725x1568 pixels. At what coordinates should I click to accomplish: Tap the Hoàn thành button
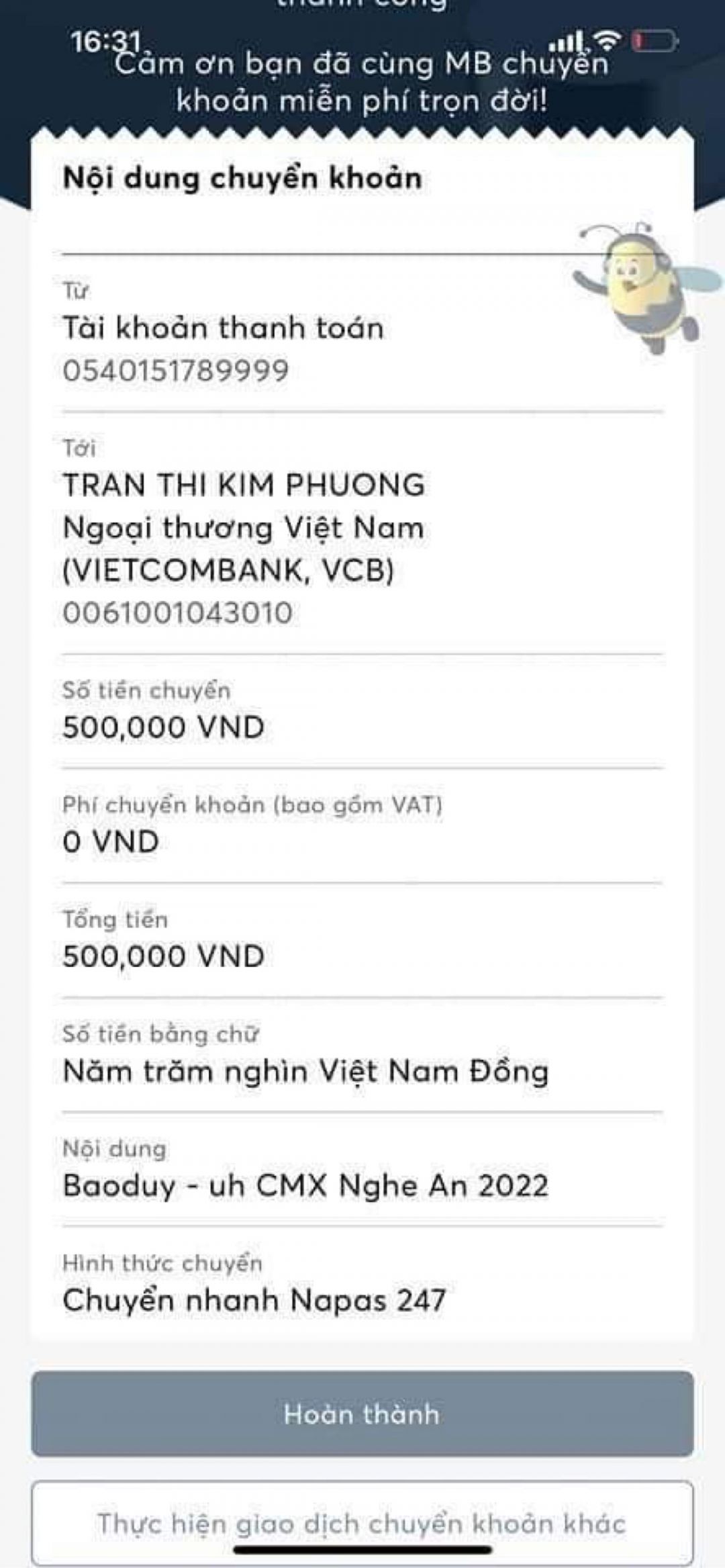(x=362, y=1414)
